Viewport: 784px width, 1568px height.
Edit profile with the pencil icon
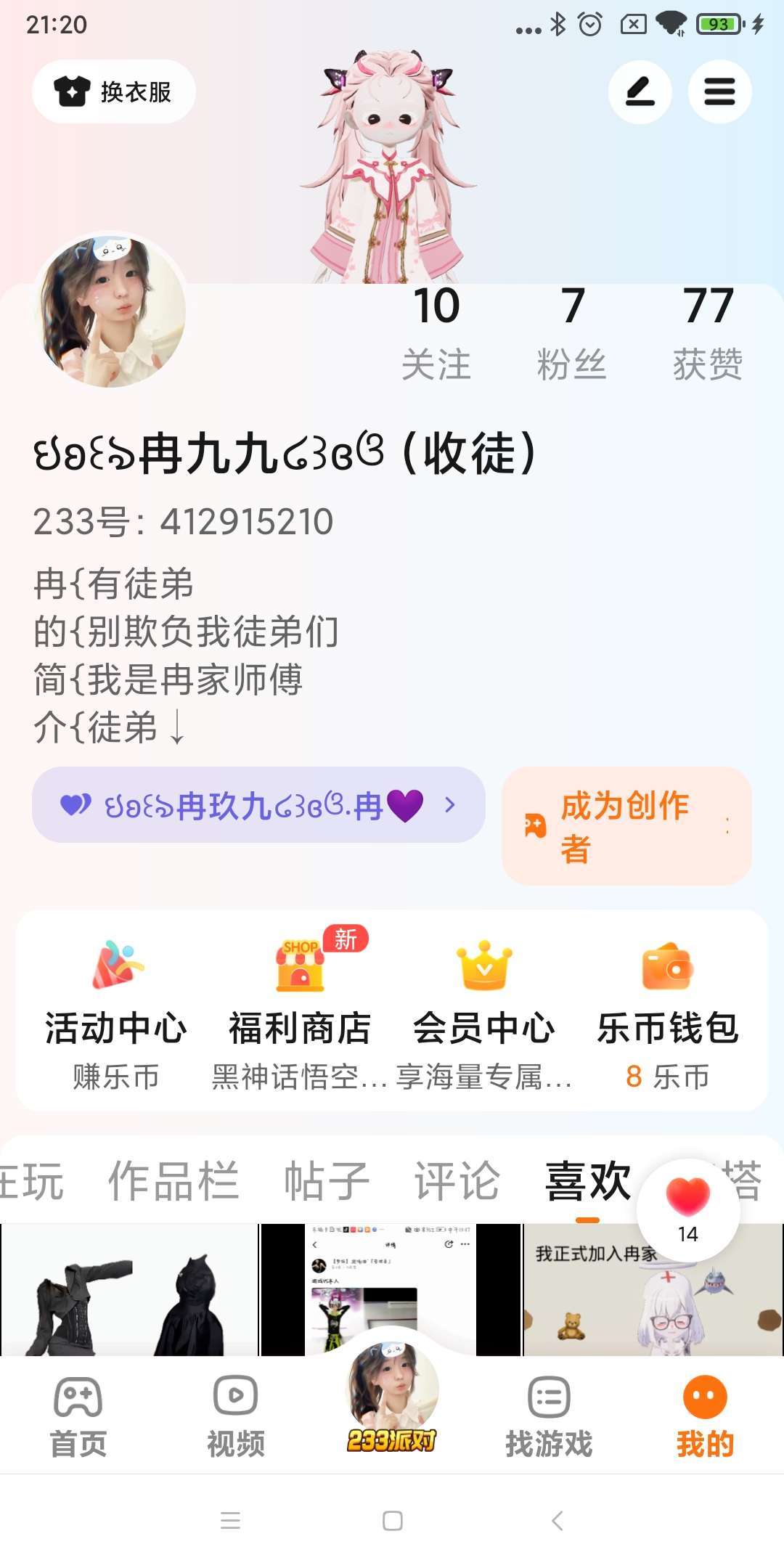click(x=640, y=92)
